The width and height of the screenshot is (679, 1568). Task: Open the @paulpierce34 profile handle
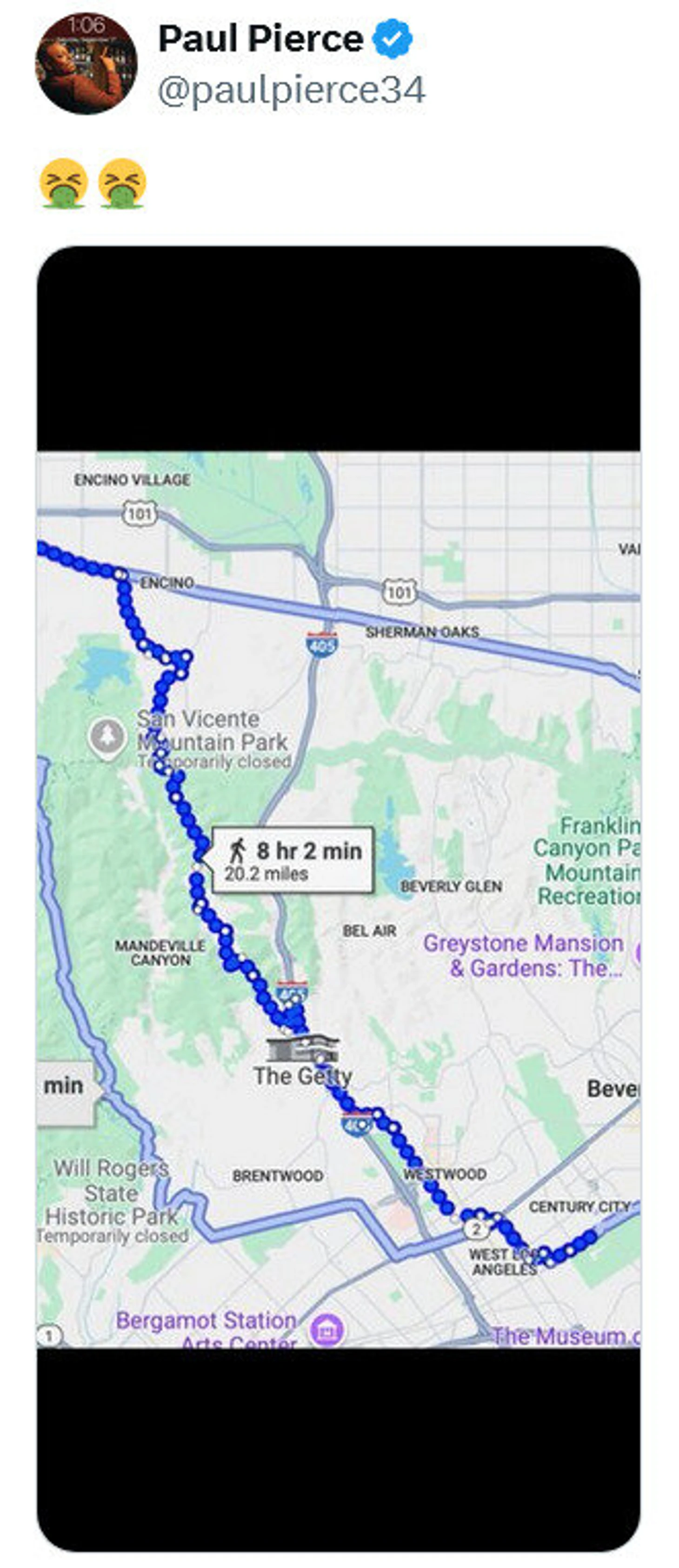pos(291,91)
